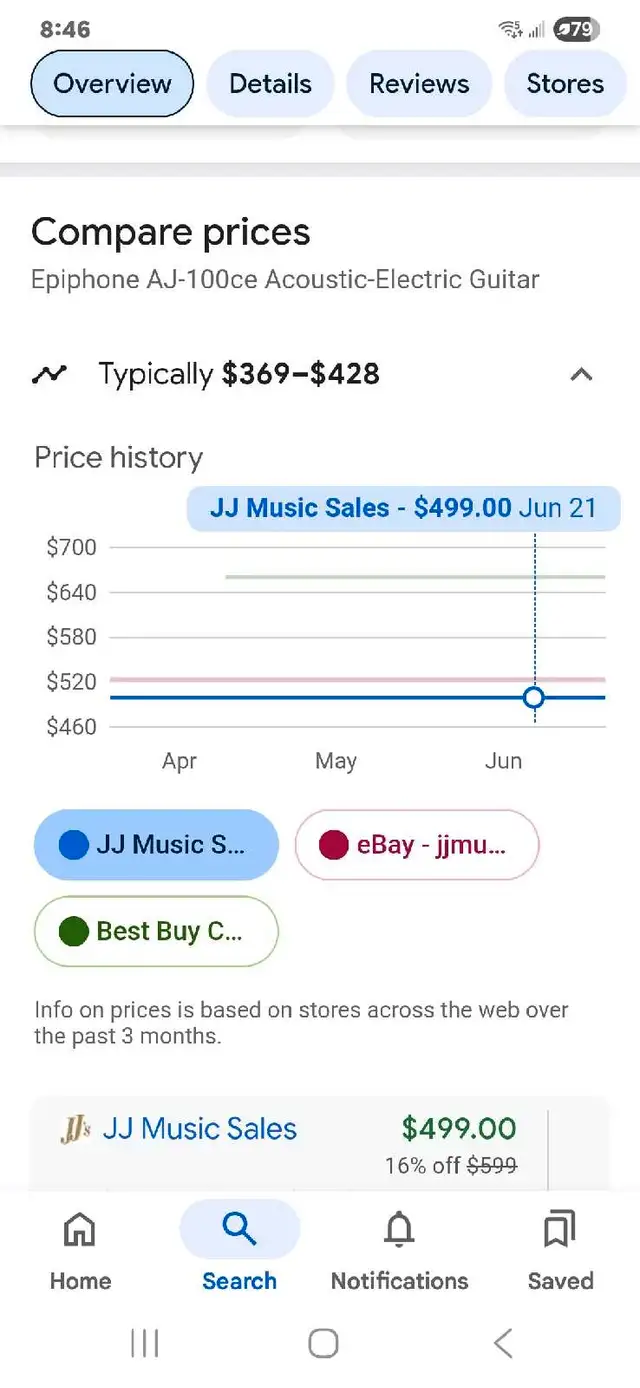Open the recent apps view

(145, 1343)
